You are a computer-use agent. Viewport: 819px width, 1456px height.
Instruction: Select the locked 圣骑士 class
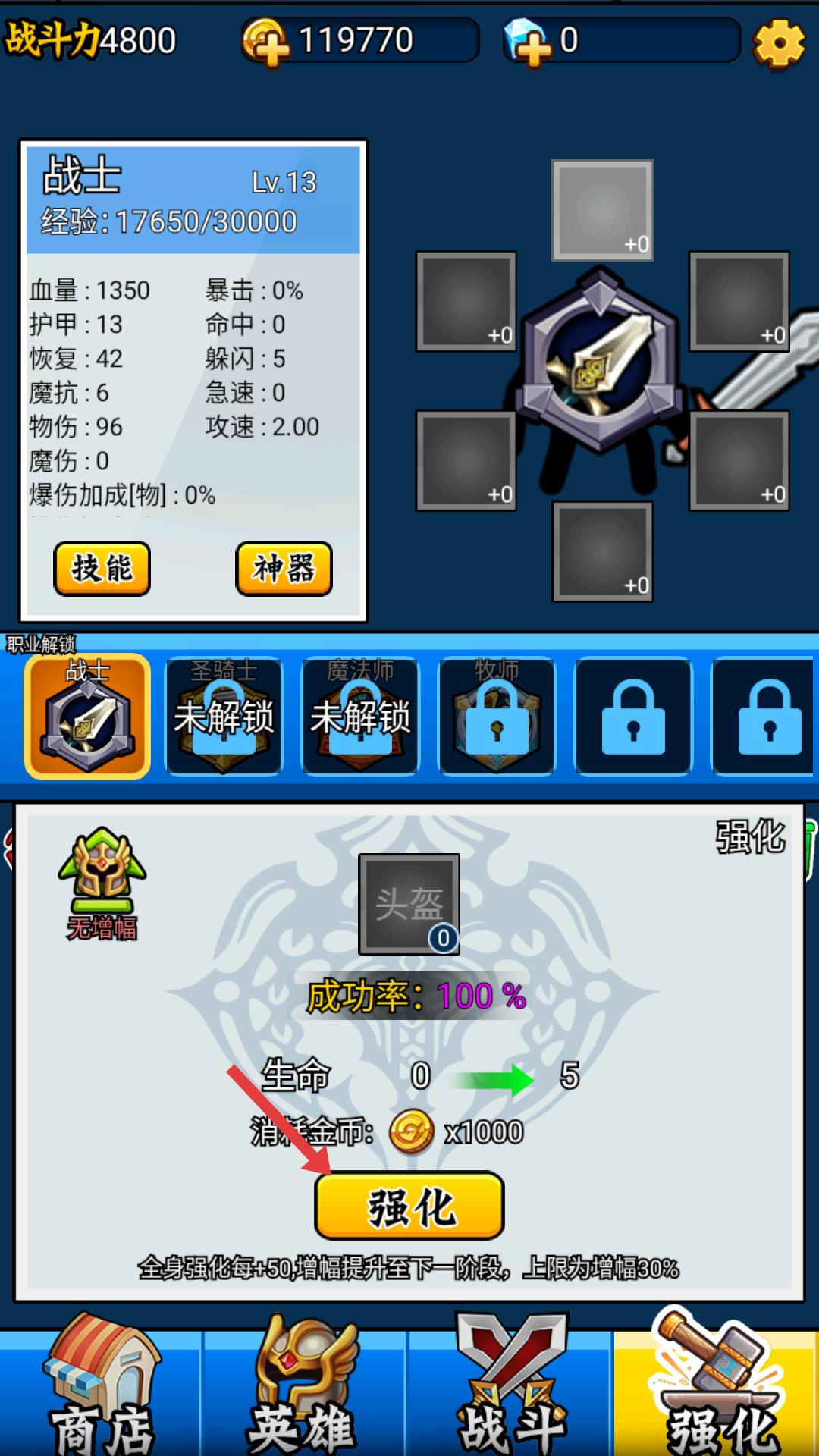[x=224, y=717]
